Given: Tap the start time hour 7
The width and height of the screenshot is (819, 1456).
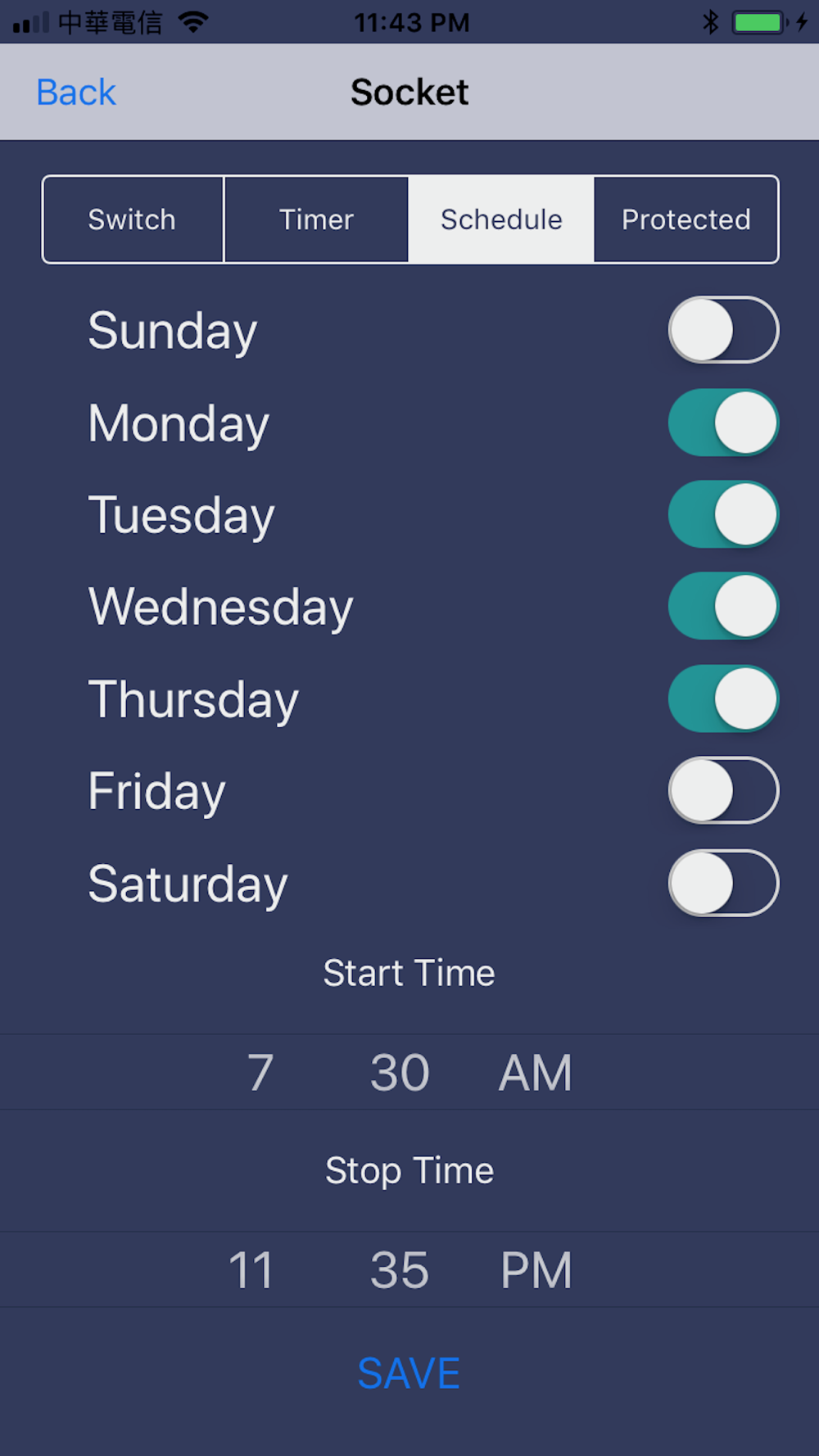Looking at the screenshot, I should pyautogui.click(x=260, y=1073).
